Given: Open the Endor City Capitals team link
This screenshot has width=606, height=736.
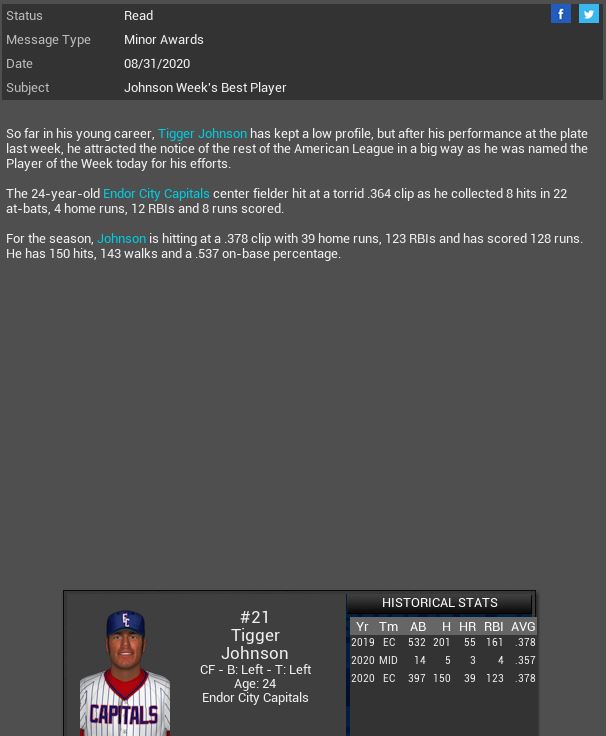Looking at the screenshot, I should coord(156,193).
